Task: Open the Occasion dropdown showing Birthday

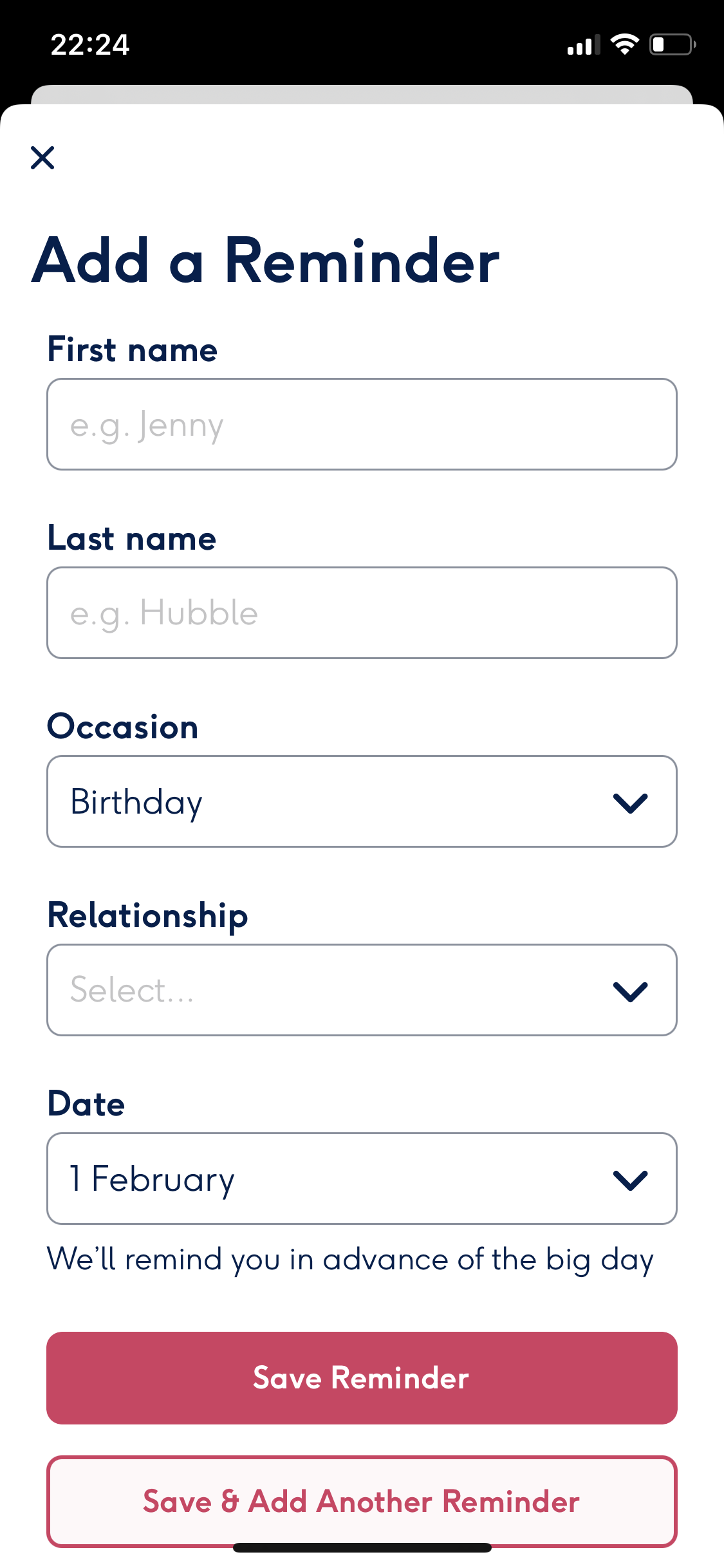Action: 362,801
